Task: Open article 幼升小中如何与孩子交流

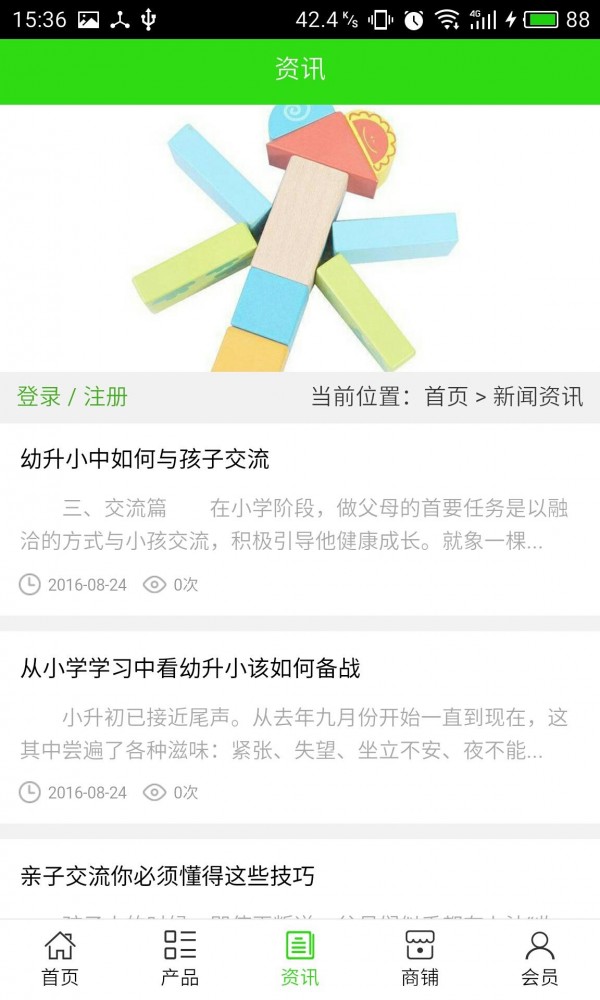Action: coord(145,460)
